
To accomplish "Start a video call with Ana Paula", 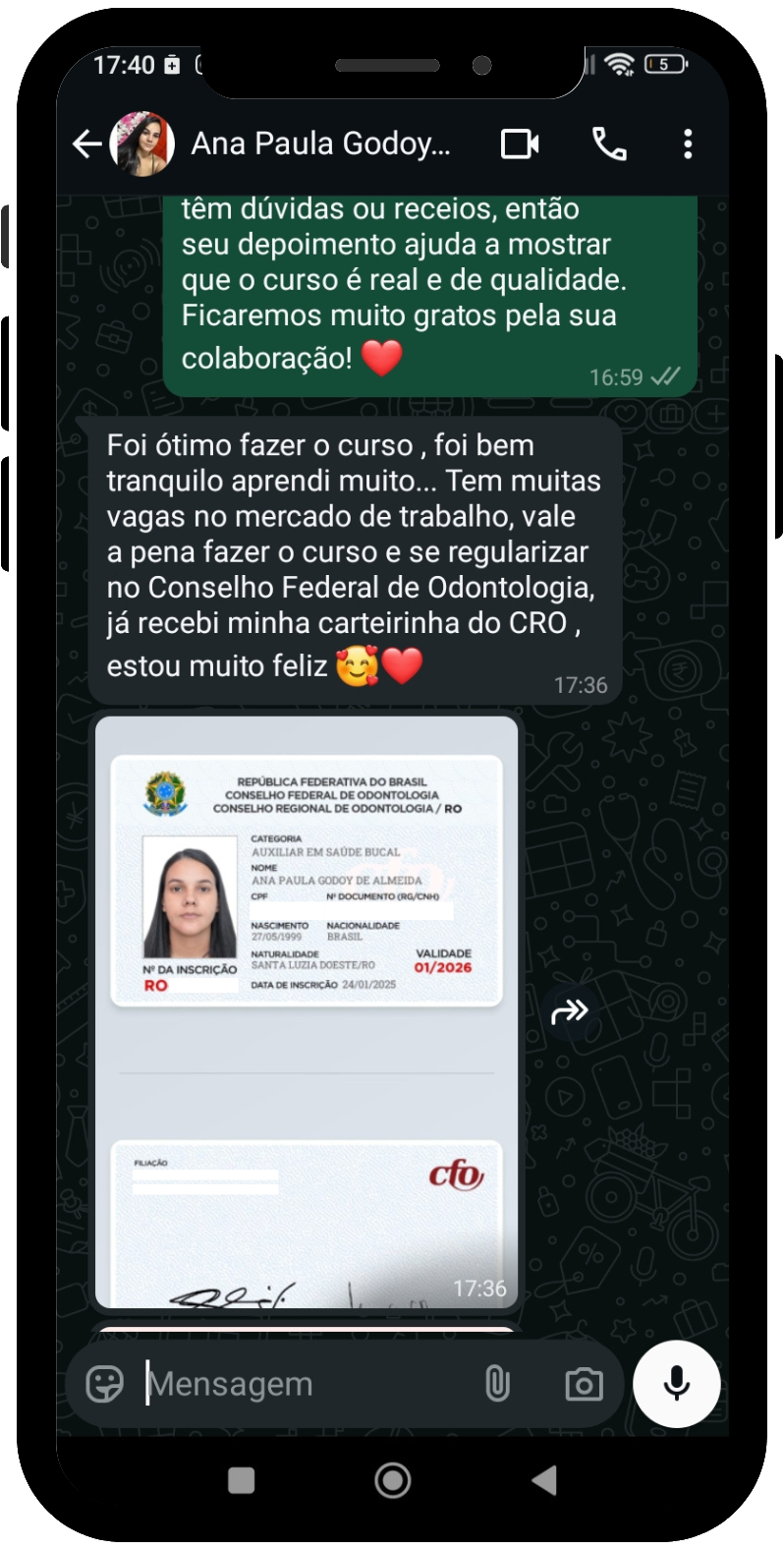I will [520, 144].
